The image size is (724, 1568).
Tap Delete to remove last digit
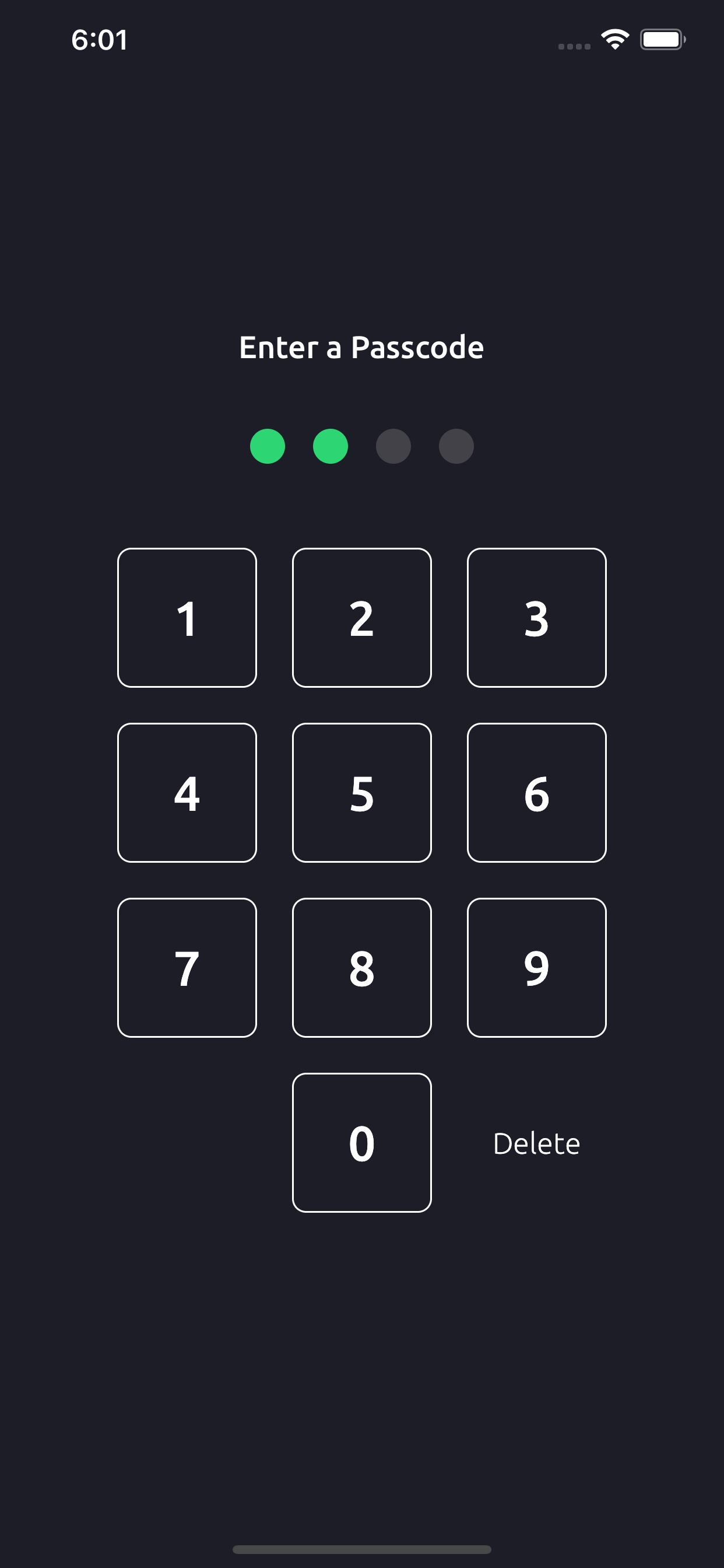[536, 1143]
